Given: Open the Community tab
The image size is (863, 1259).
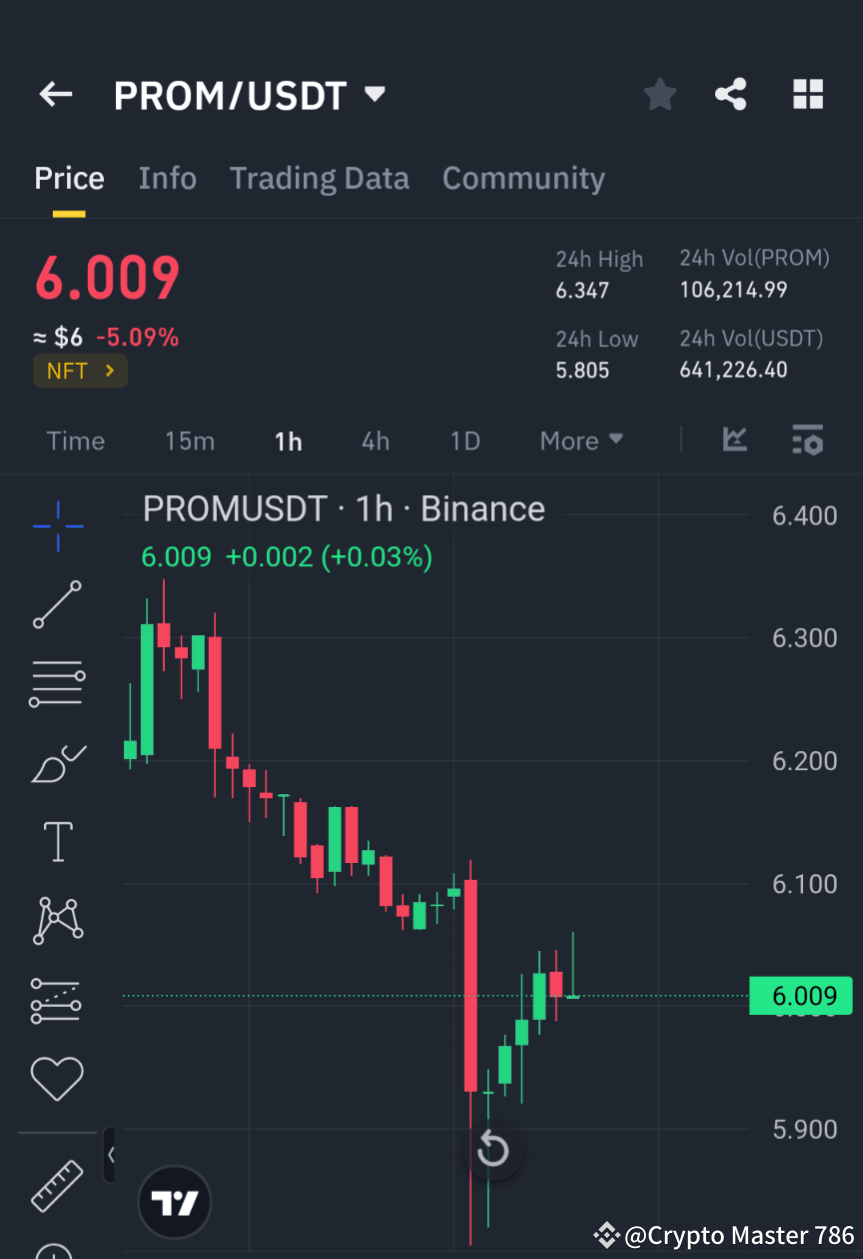Looking at the screenshot, I should point(523,178).
